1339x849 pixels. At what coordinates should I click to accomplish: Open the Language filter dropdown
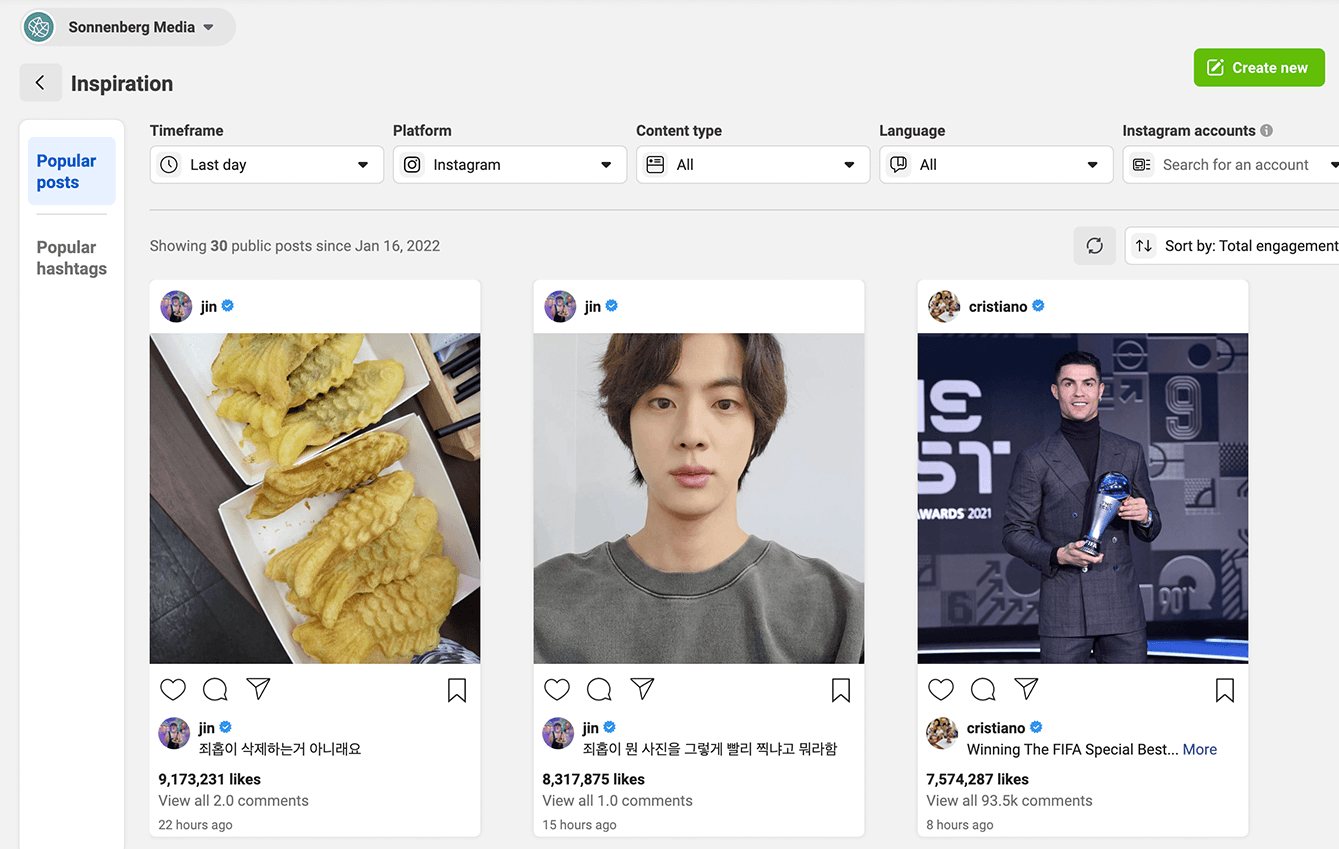pos(995,165)
